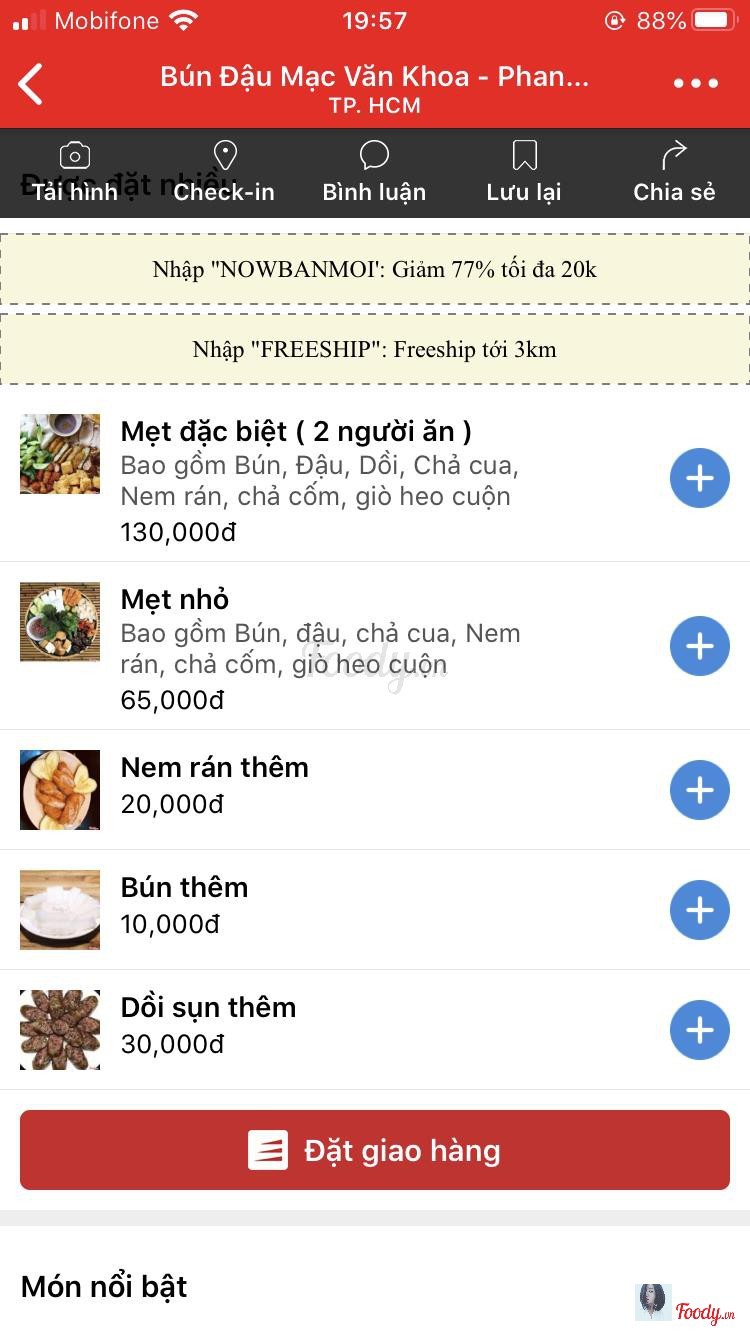750x1334 pixels.
Task: Add Mẹt đặc biệt to the order
Action: [x=699, y=478]
